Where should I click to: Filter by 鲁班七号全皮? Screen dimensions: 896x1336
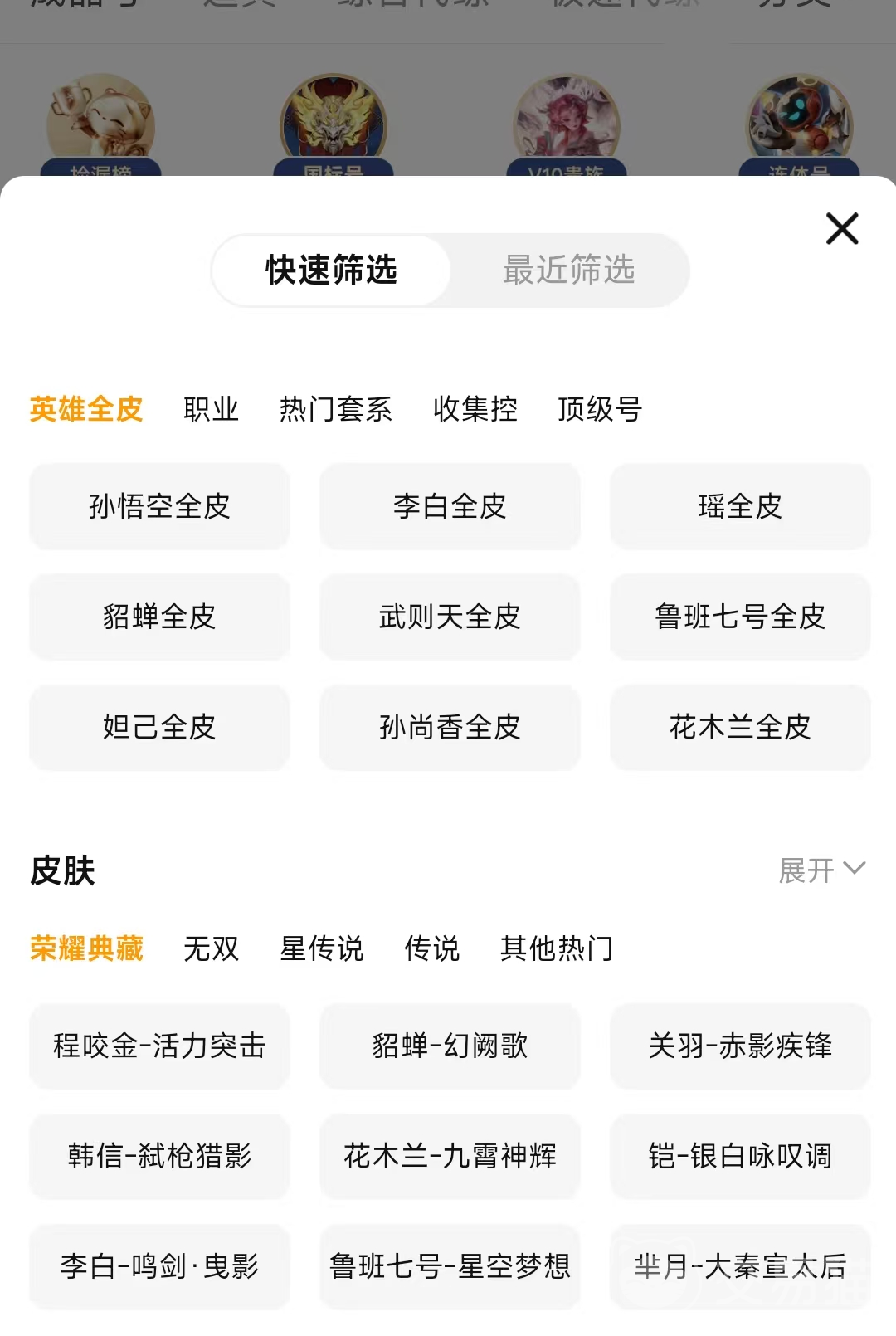point(740,617)
